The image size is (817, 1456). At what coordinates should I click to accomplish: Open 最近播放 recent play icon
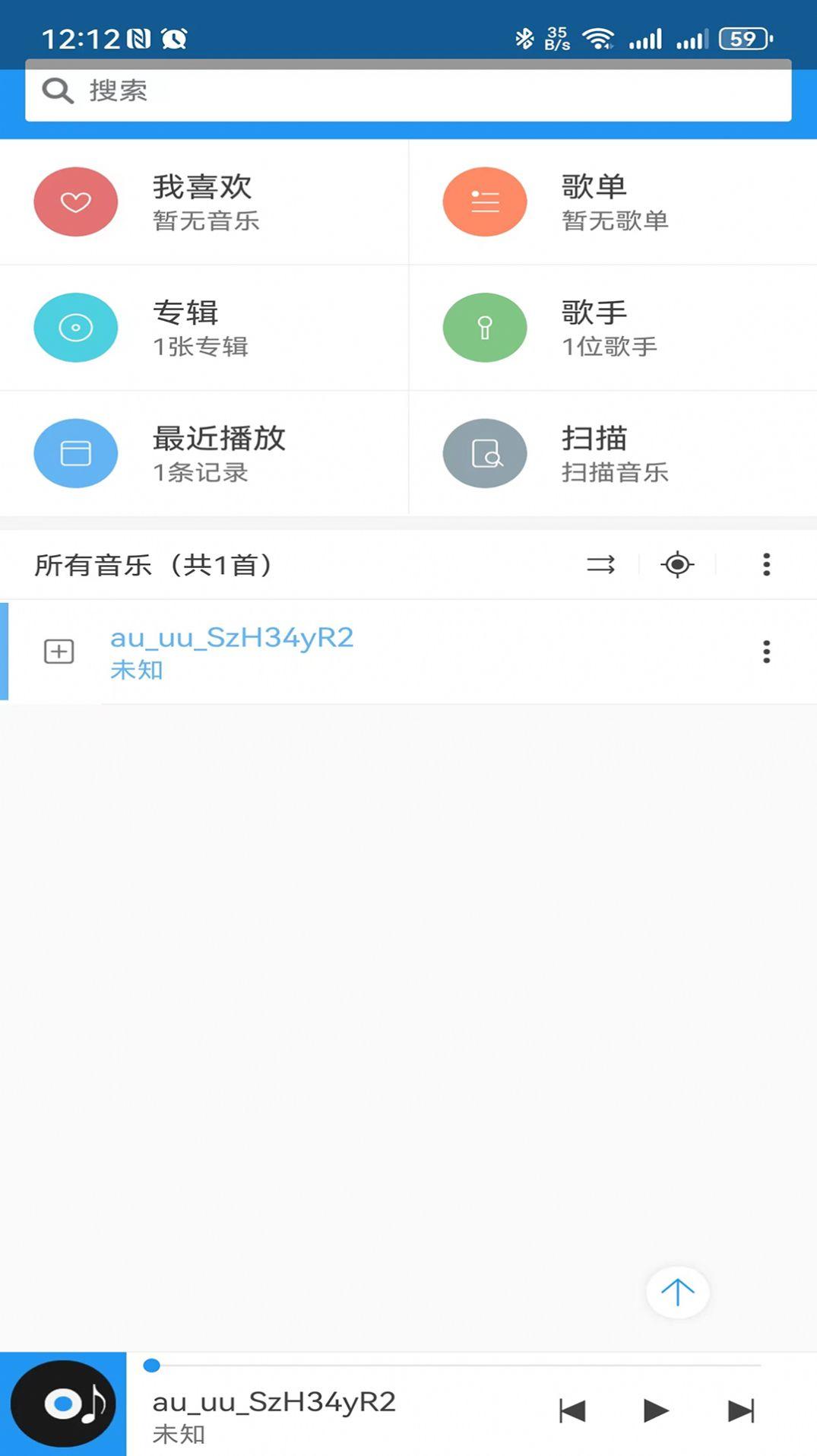pos(75,452)
